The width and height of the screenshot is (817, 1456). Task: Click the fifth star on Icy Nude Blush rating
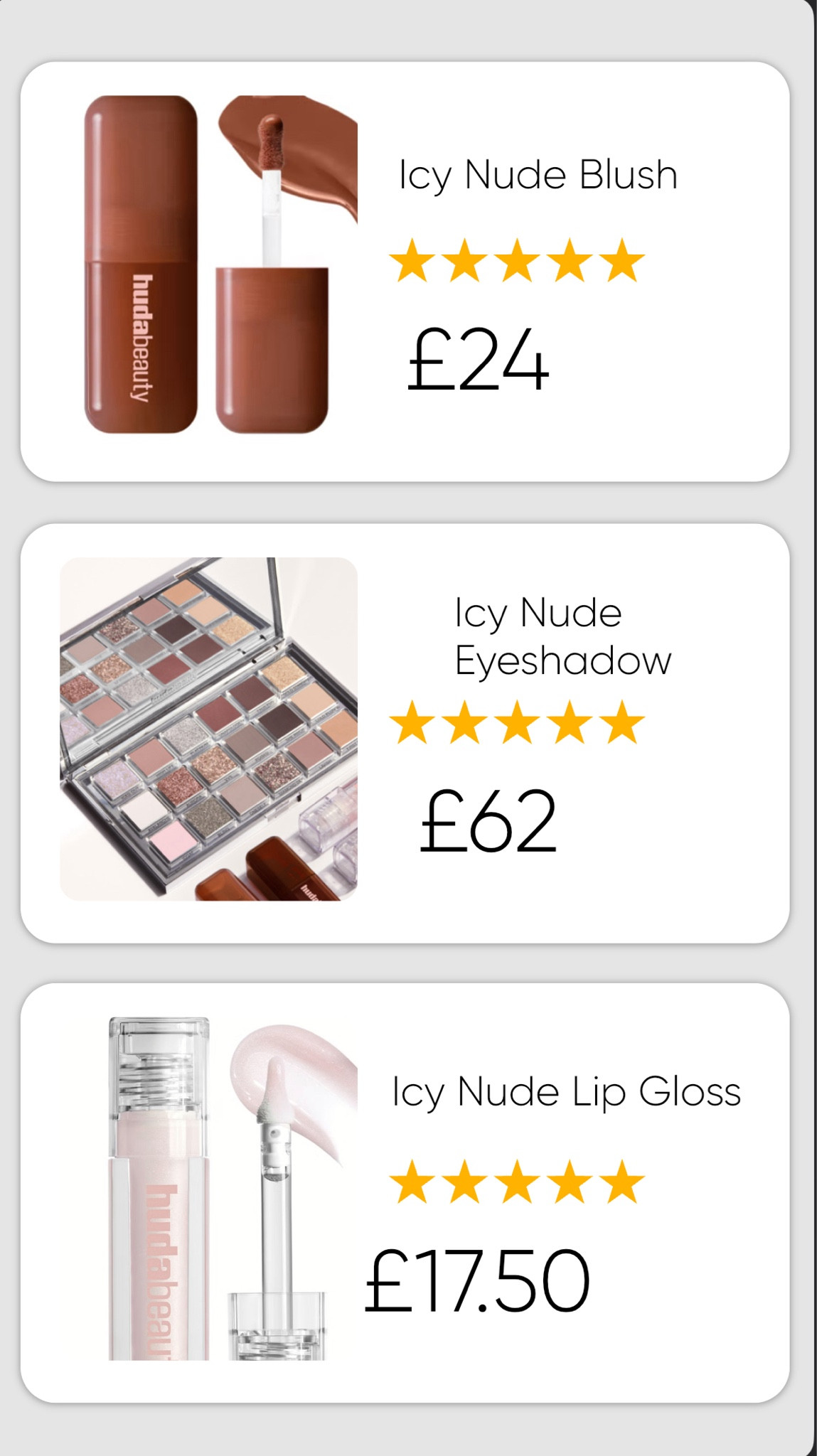point(624,261)
